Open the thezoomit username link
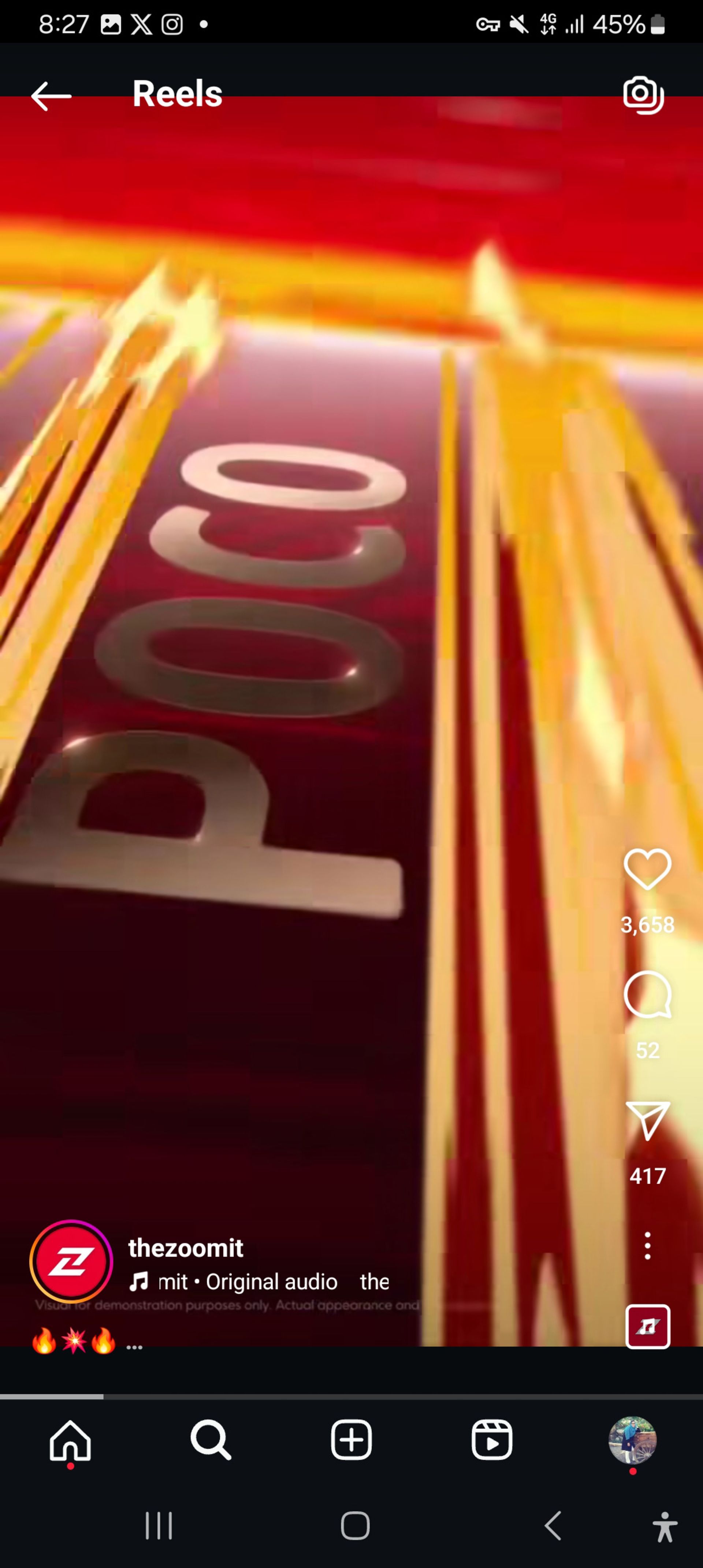 pos(186,1248)
